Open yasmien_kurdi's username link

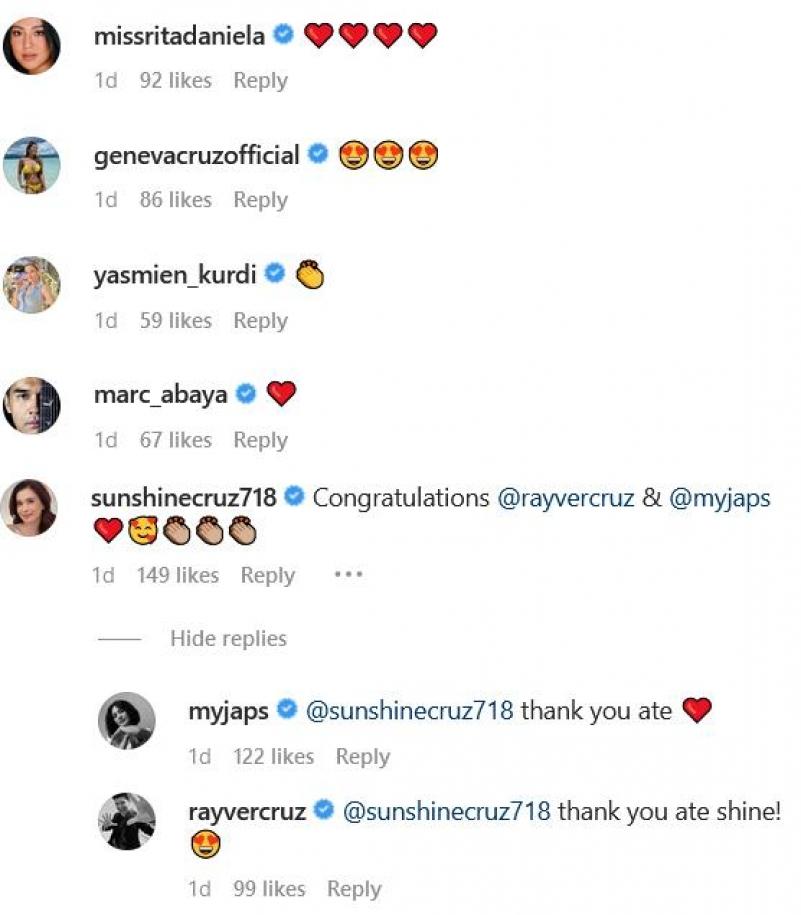175,274
